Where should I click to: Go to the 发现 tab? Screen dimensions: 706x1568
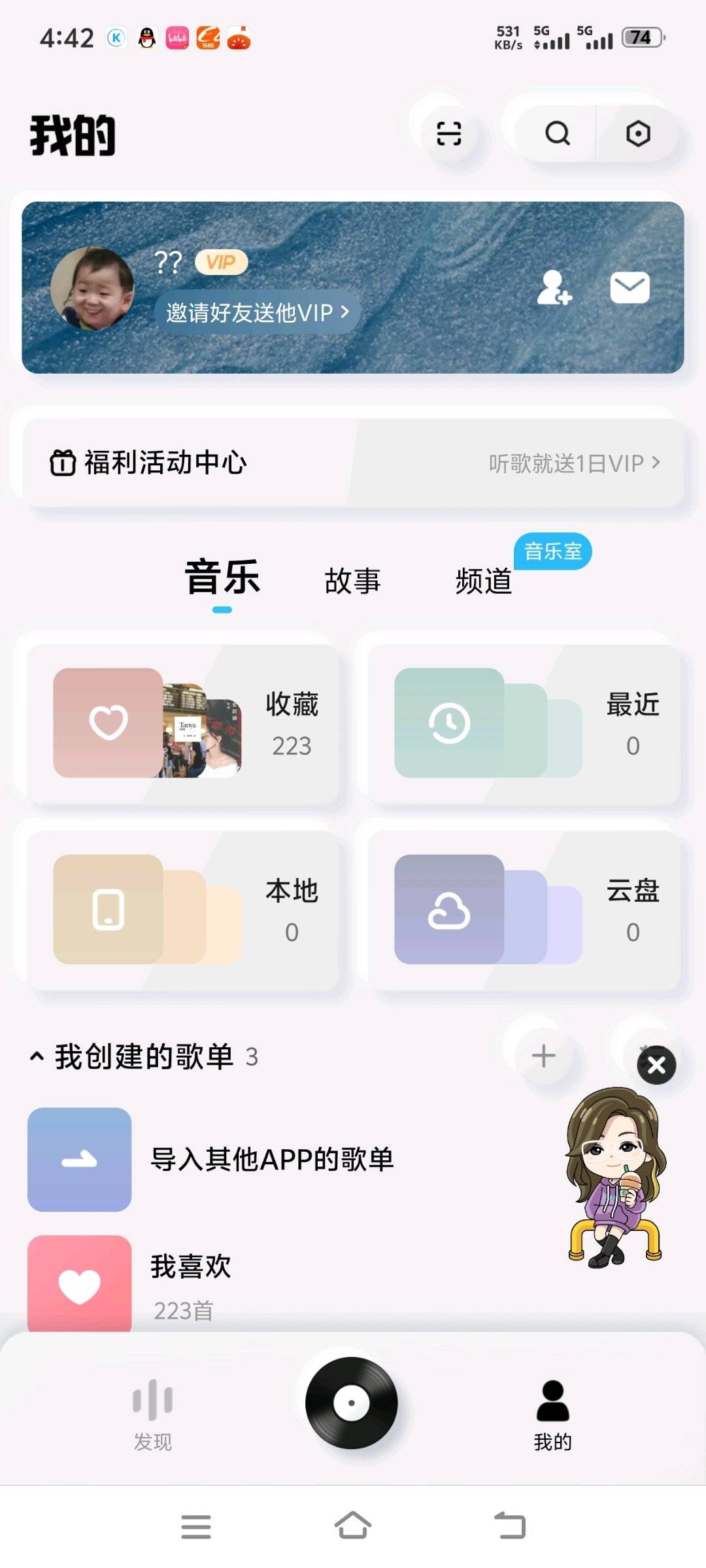click(x=152, y=1411)
